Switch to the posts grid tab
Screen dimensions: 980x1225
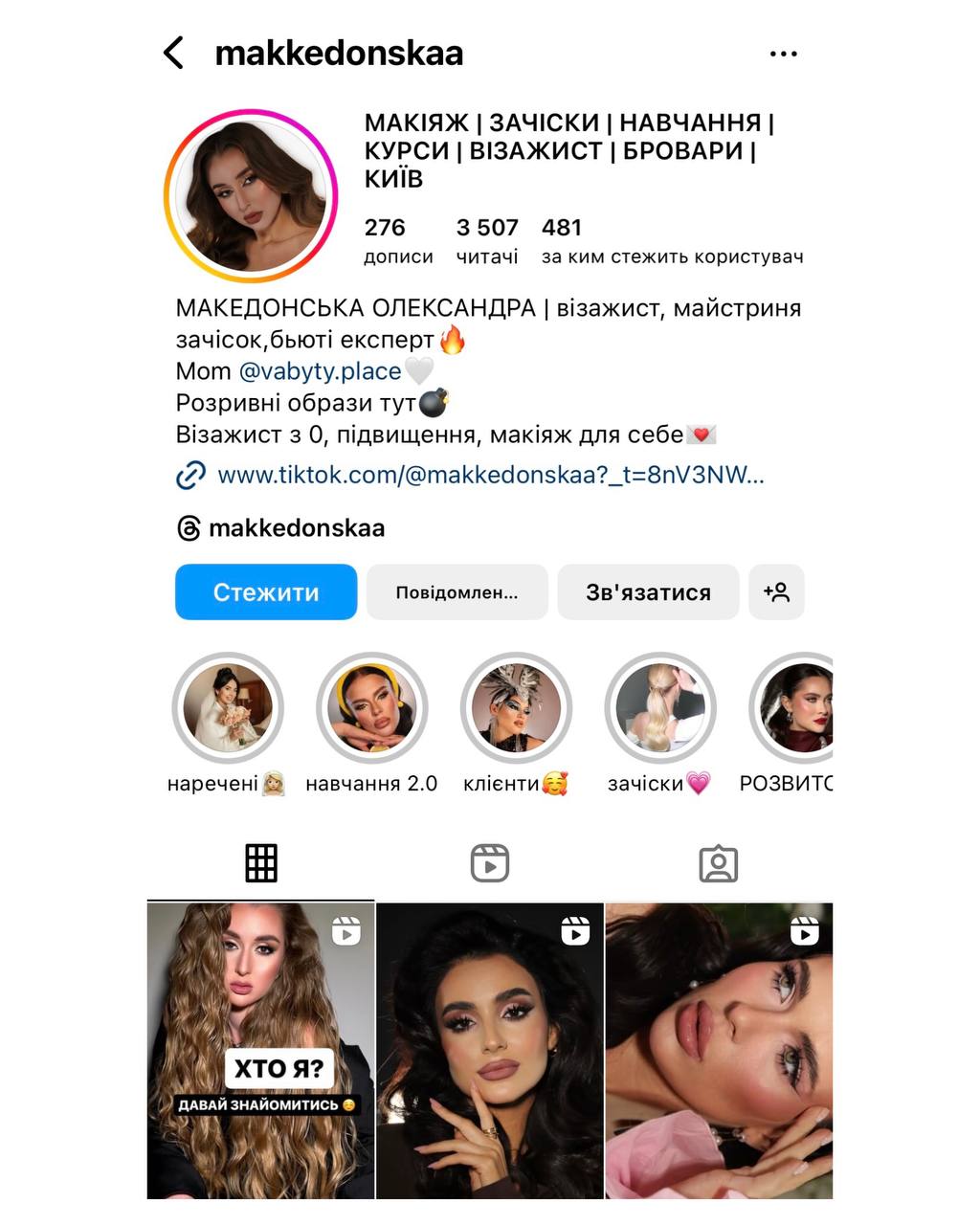click(260, 863)
